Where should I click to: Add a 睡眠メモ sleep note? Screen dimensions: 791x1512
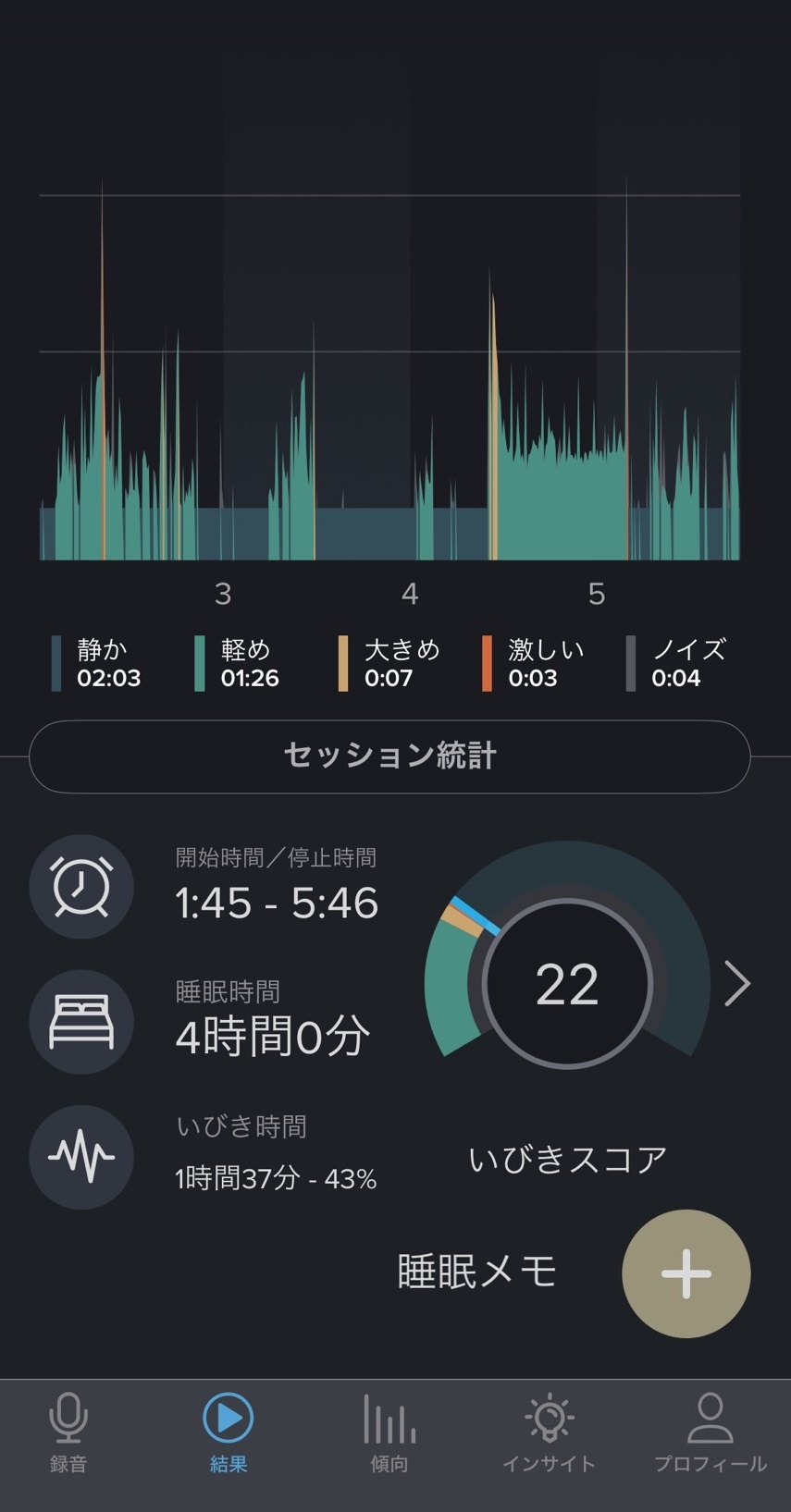(x=686, y=1273)
